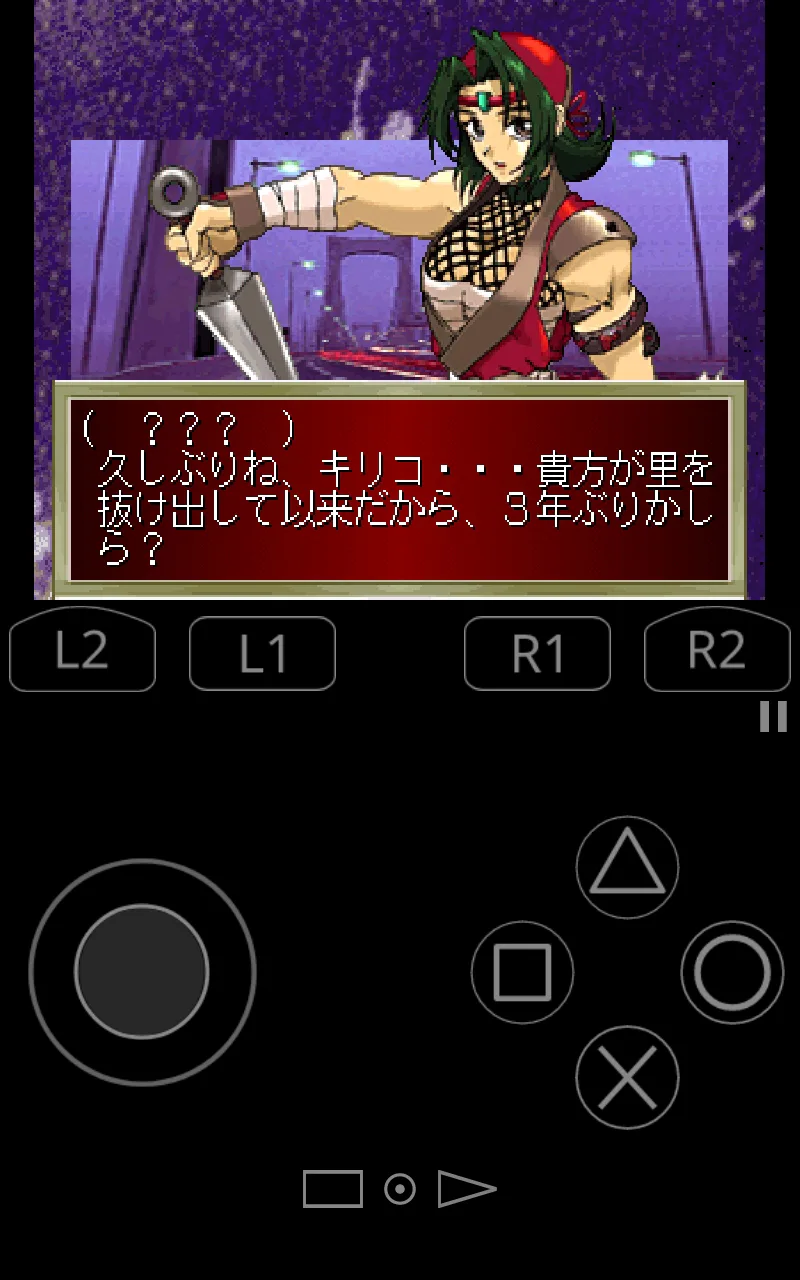The width and height of the screenshot is (800, 1280).
Task: Tap the cross action button
Action: click(x=627, y=1077)
